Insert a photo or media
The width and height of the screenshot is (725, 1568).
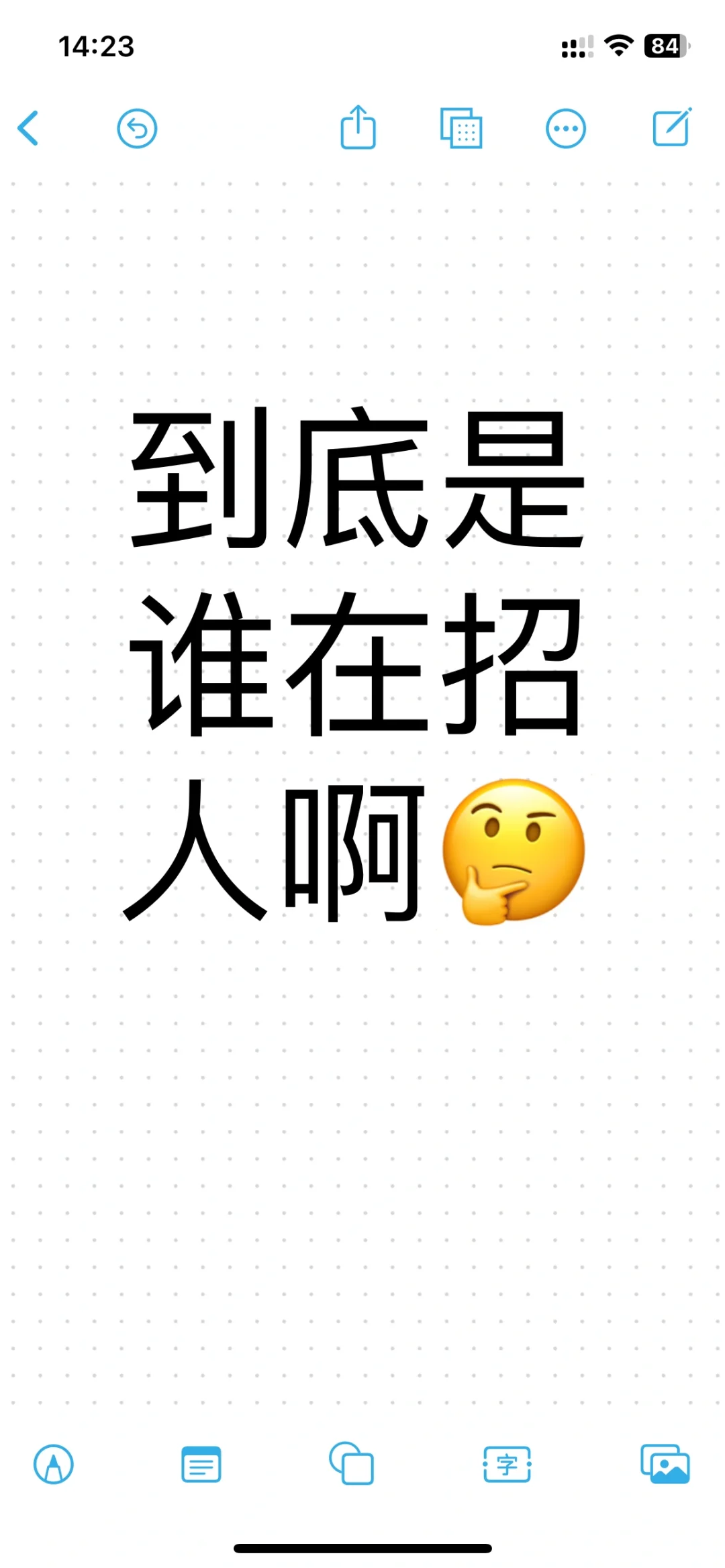pyautogui.click(x=665, y=1464)
